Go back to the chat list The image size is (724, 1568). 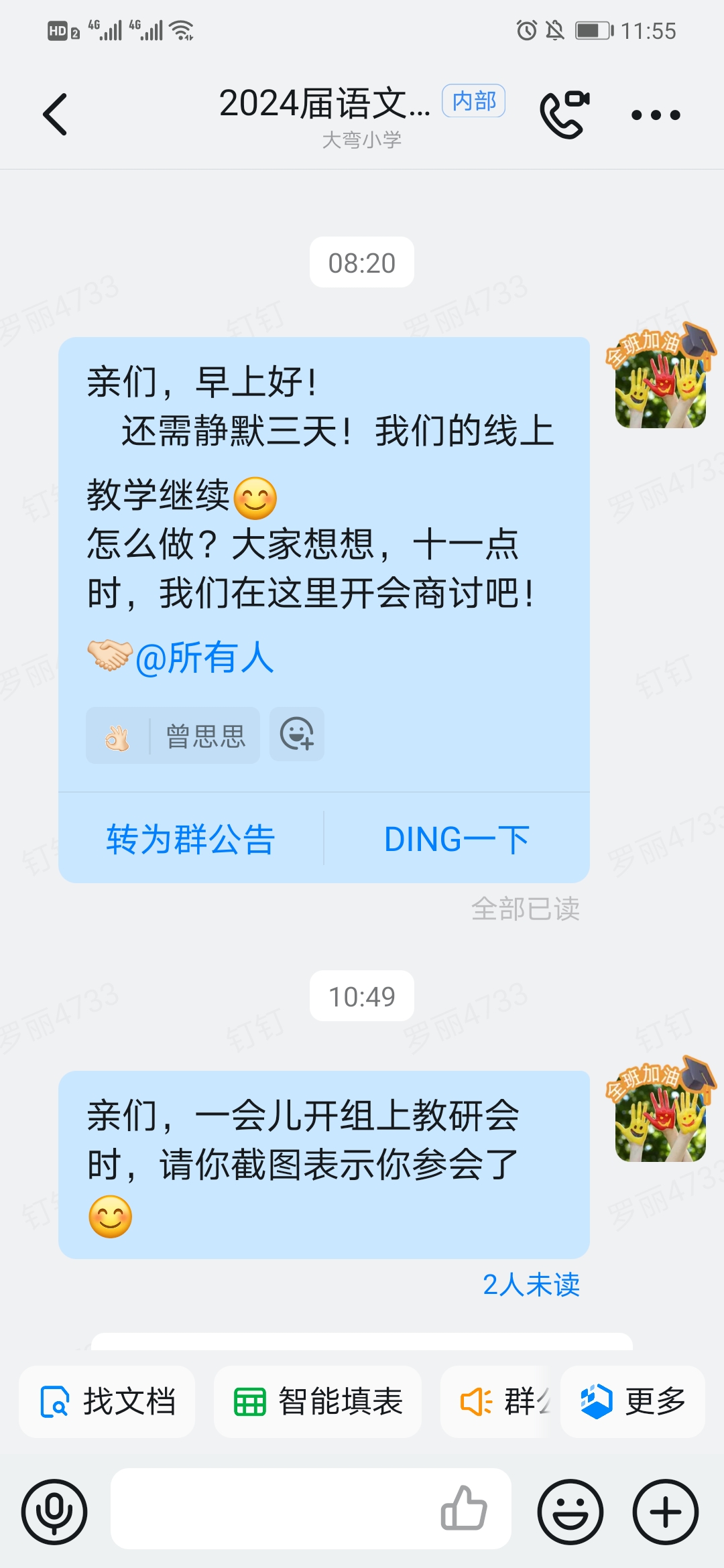click(x=55, y=115)
